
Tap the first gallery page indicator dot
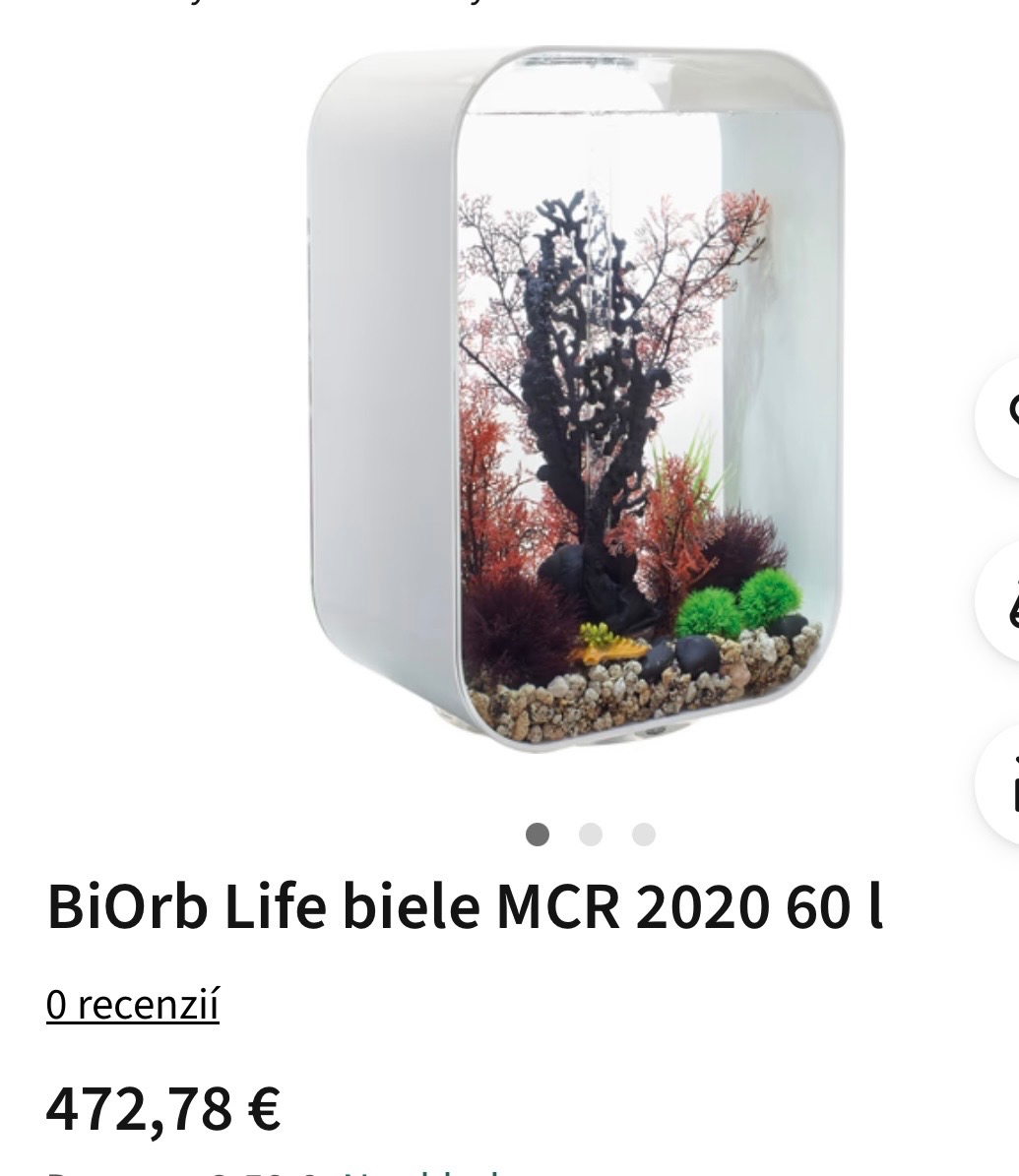(x=538, y=835)
